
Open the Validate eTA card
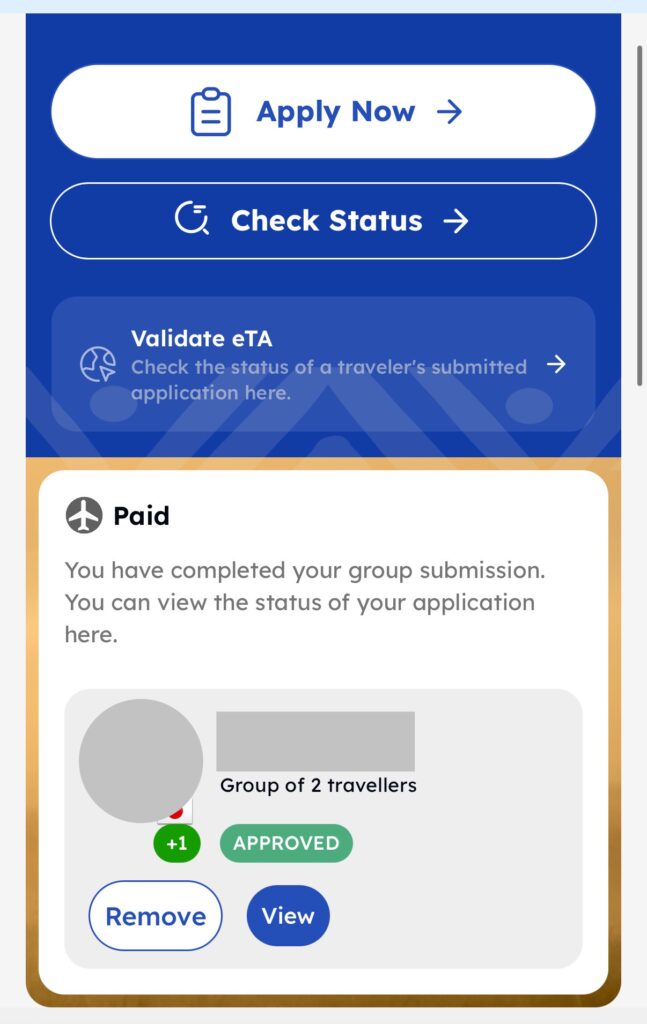click(323, 365)
